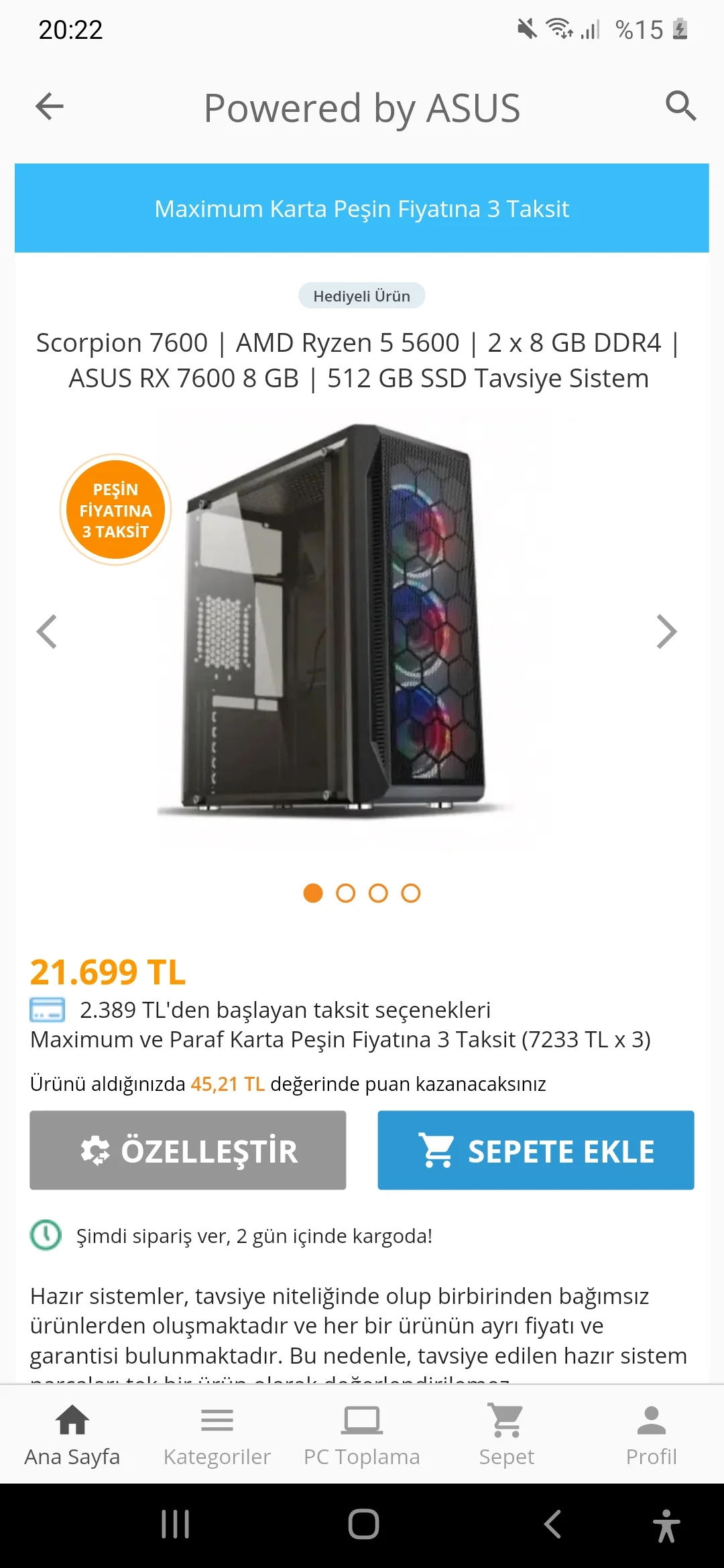Jump to the second product image dot

coord(346,893)
